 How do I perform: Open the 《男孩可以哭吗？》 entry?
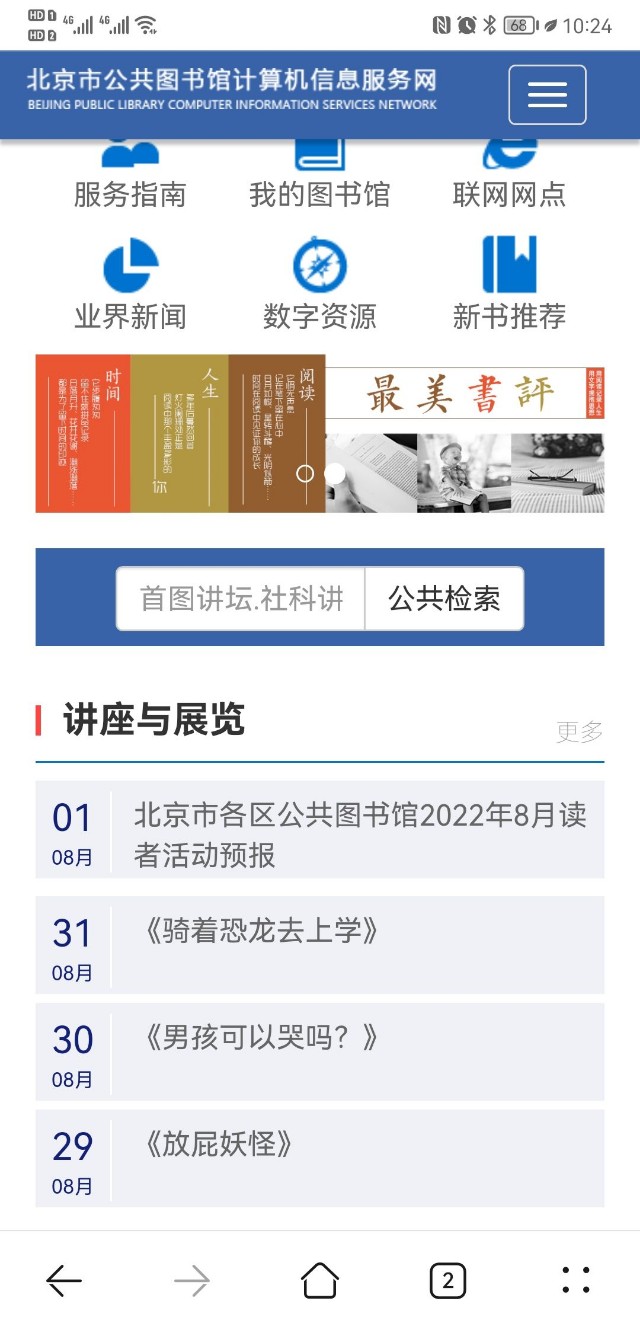coord(320,1051)
